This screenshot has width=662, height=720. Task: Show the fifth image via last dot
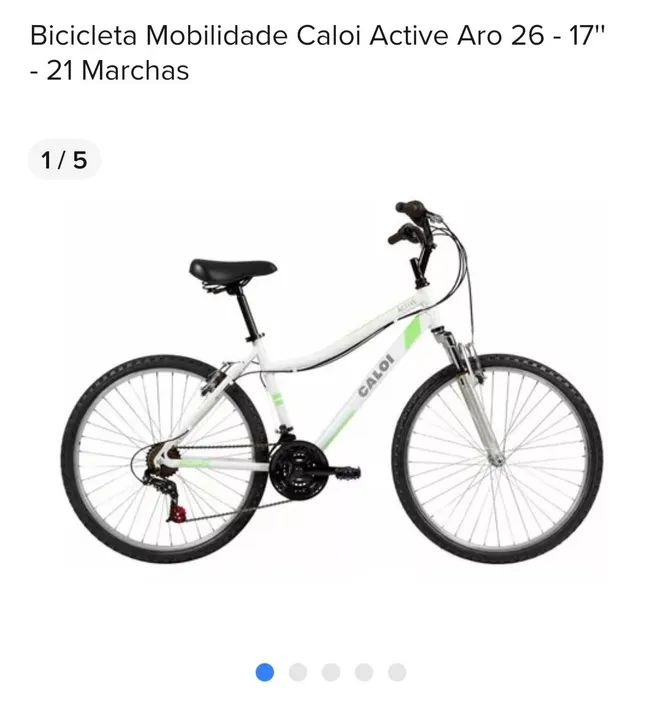click(x=397, y=672)
